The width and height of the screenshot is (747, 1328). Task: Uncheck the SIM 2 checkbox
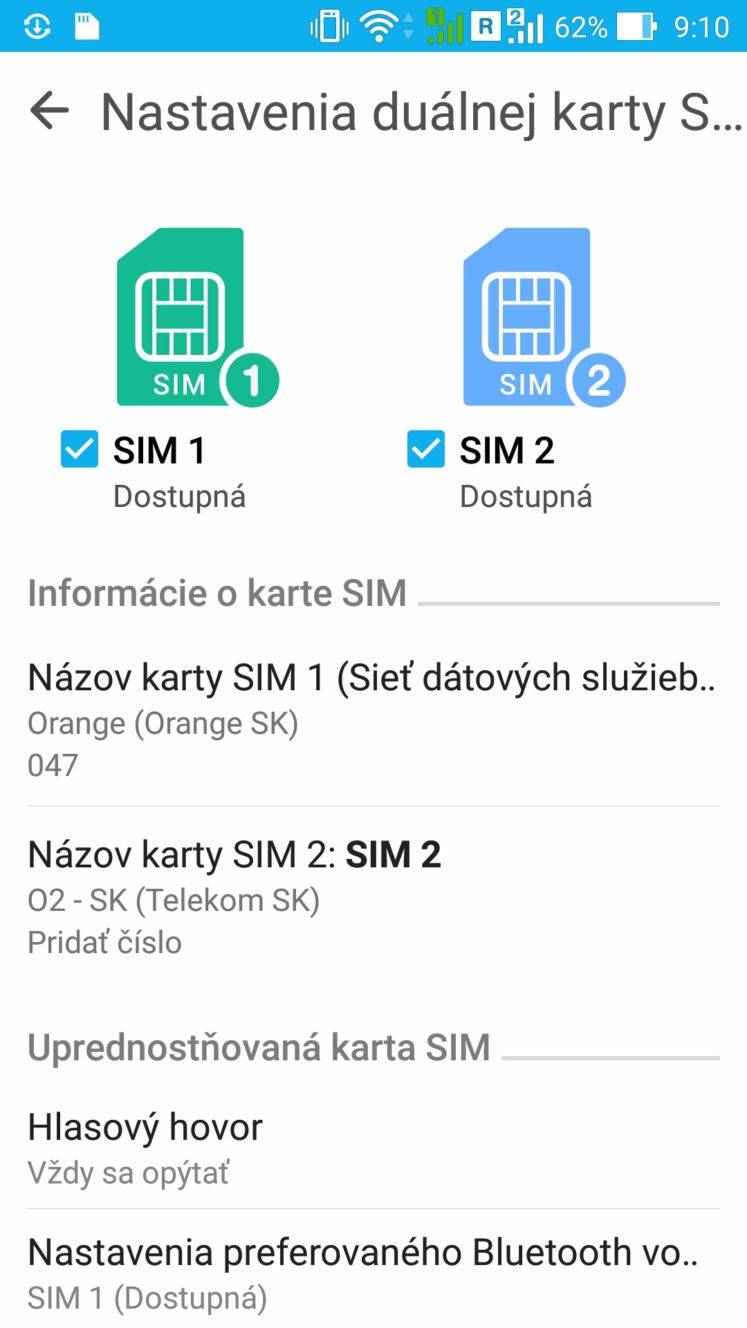point(426,450)
